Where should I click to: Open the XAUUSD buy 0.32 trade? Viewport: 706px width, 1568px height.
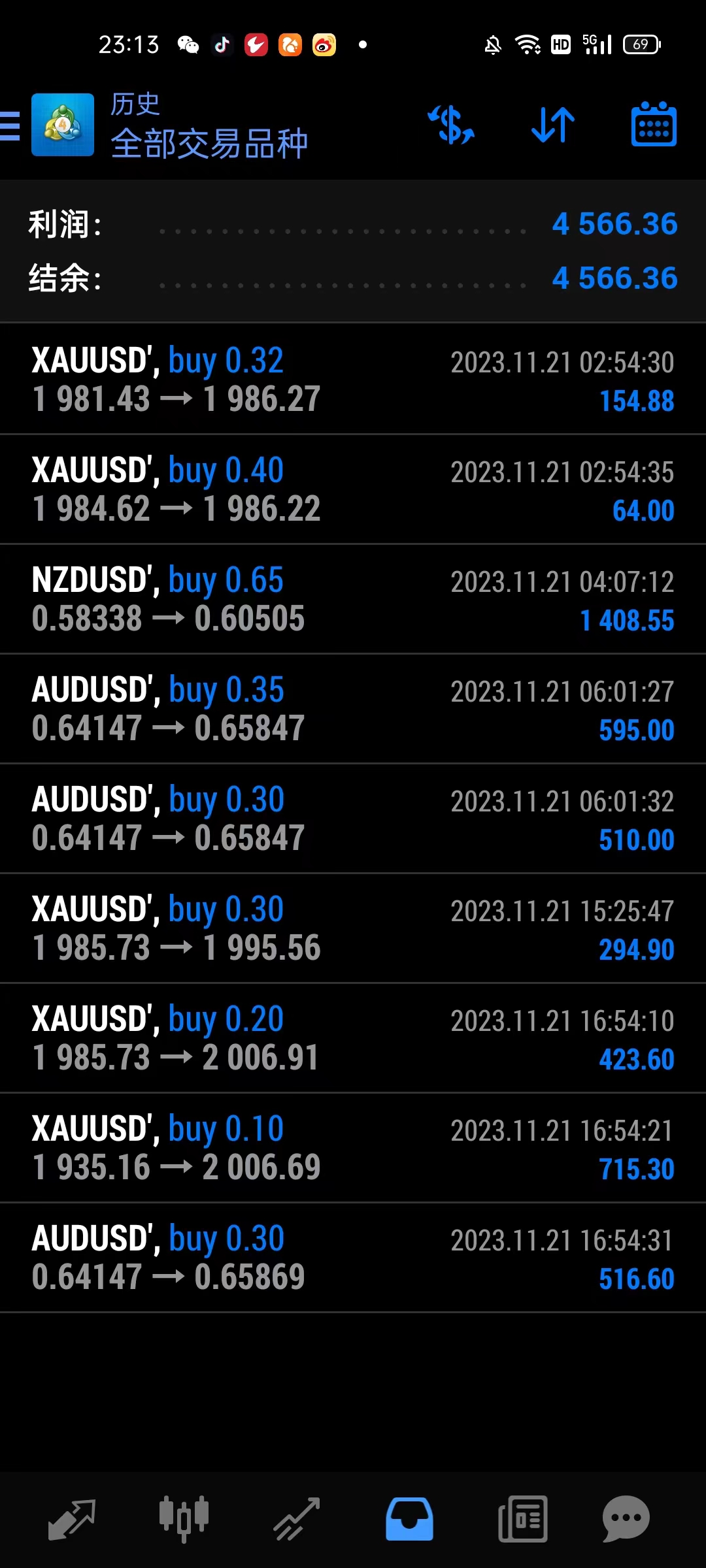point(353,379)
